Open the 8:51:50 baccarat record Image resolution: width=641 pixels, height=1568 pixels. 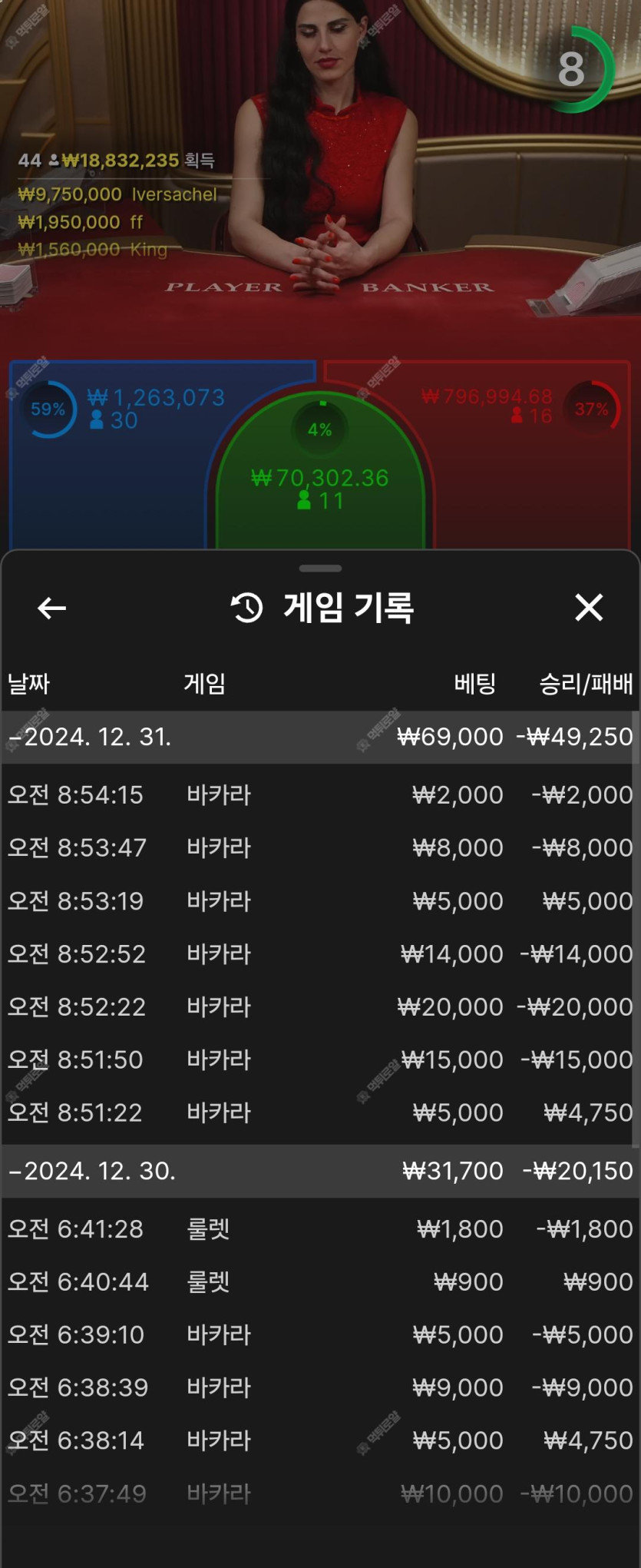(x=319, y=1059)
